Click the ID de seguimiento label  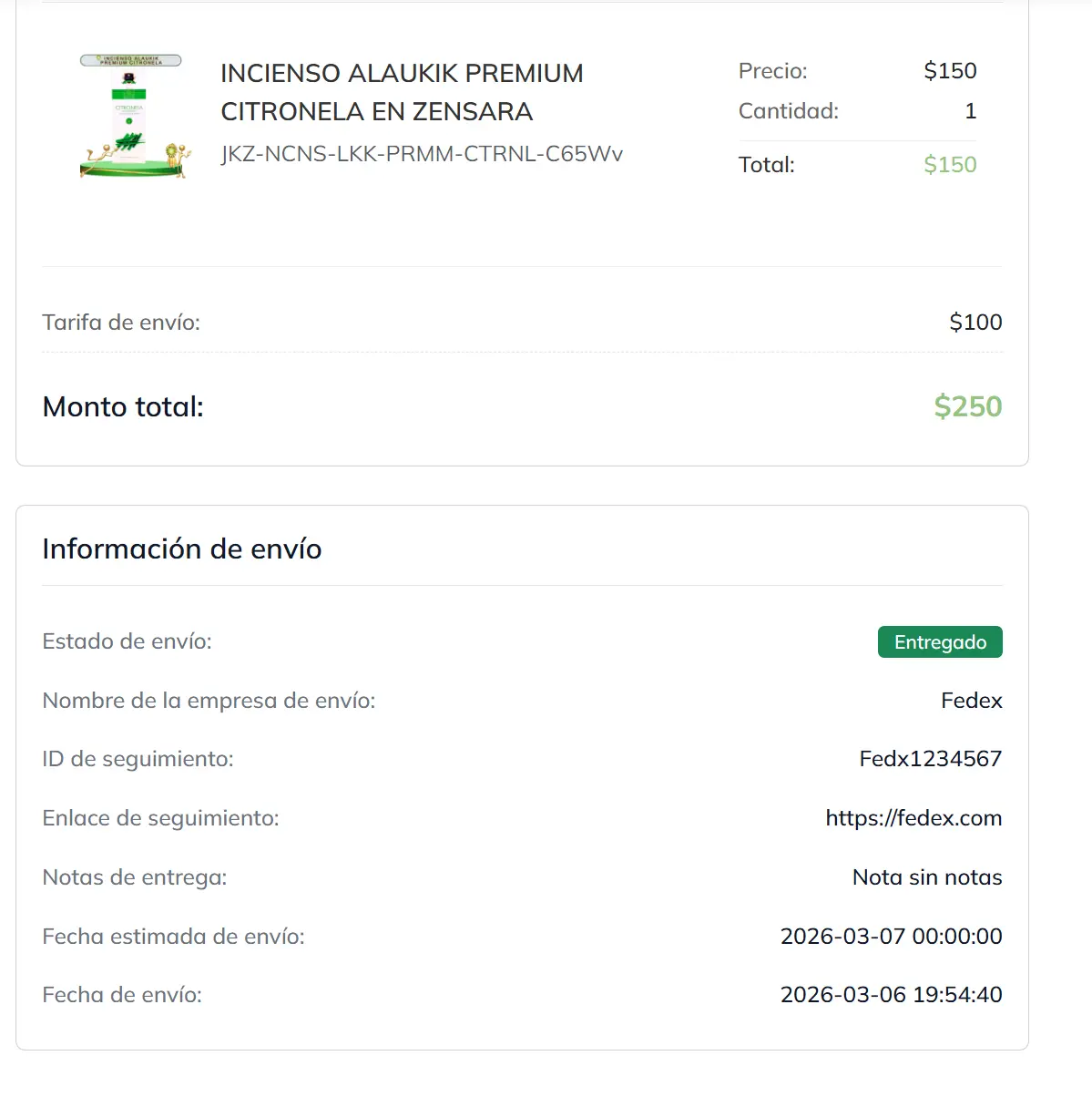(x=138, y=758)
